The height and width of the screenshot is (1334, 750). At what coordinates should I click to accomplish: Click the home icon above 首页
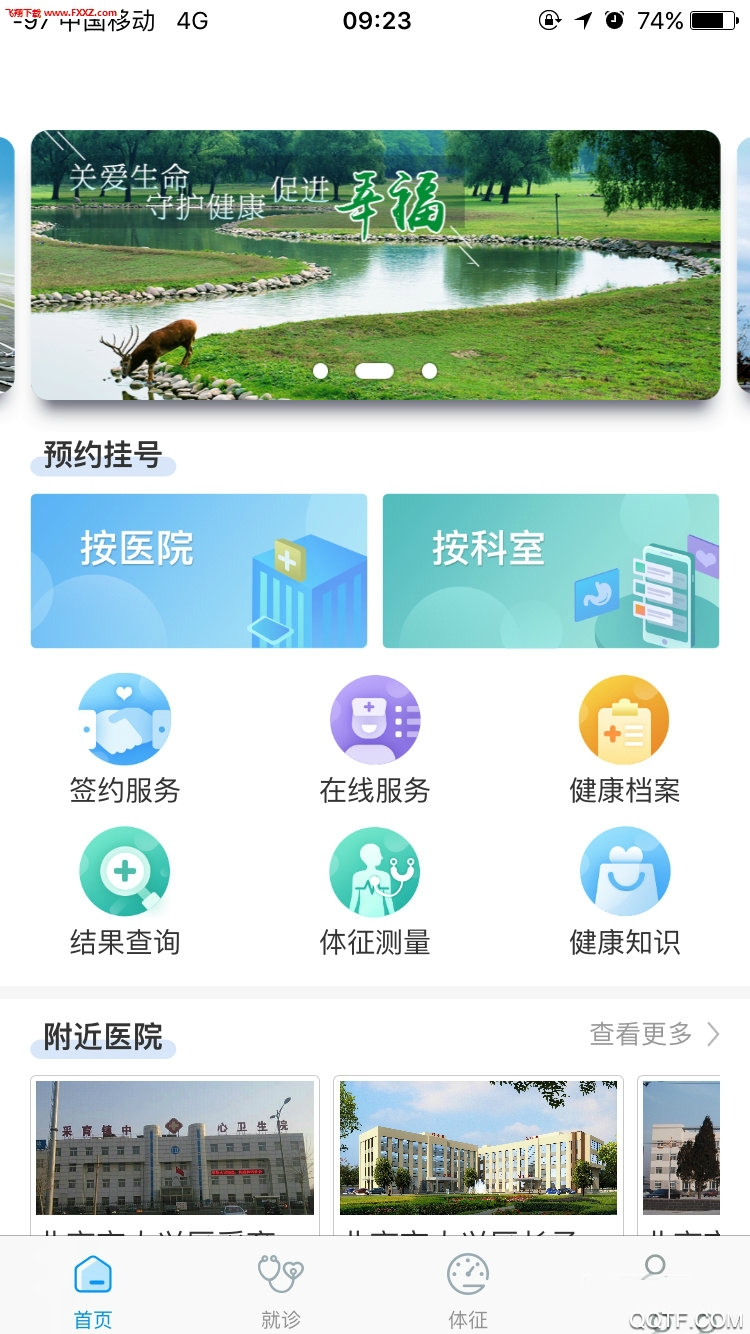[93, 1271]
